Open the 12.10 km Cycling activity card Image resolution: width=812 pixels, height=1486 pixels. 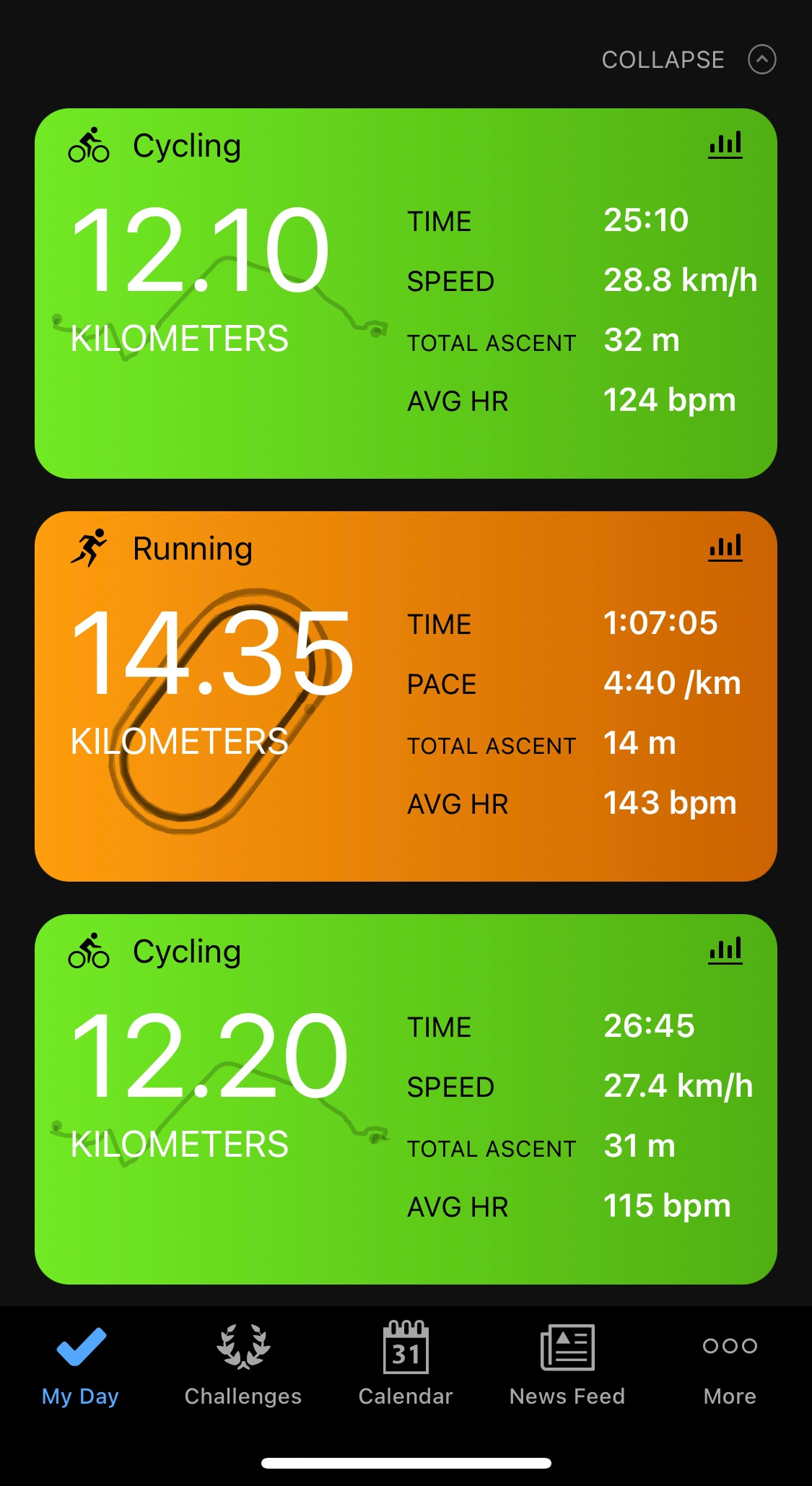tap(406, 293)
